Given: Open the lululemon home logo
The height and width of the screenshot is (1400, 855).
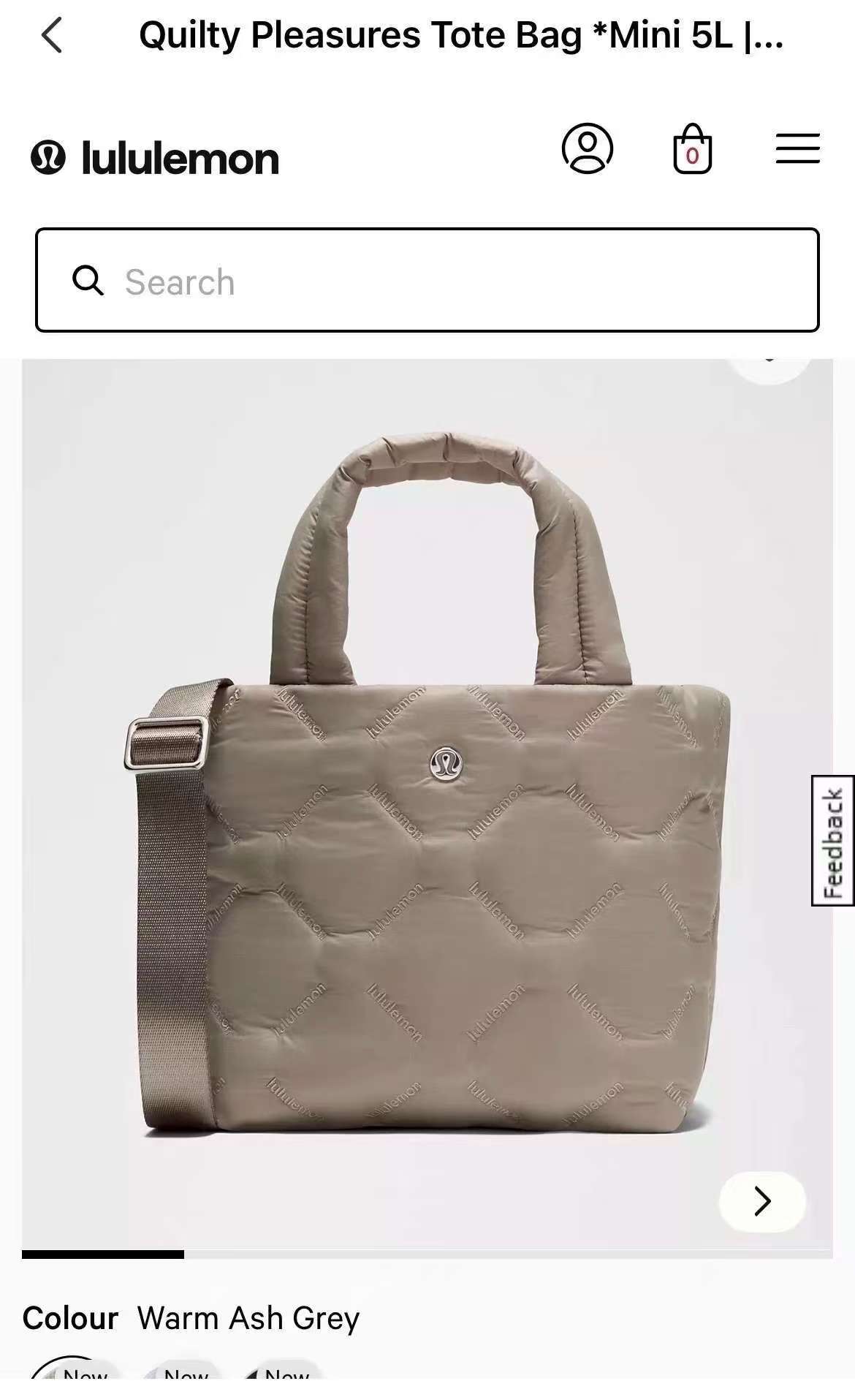Looking at the screenshot, I should [x=155, y=158].
